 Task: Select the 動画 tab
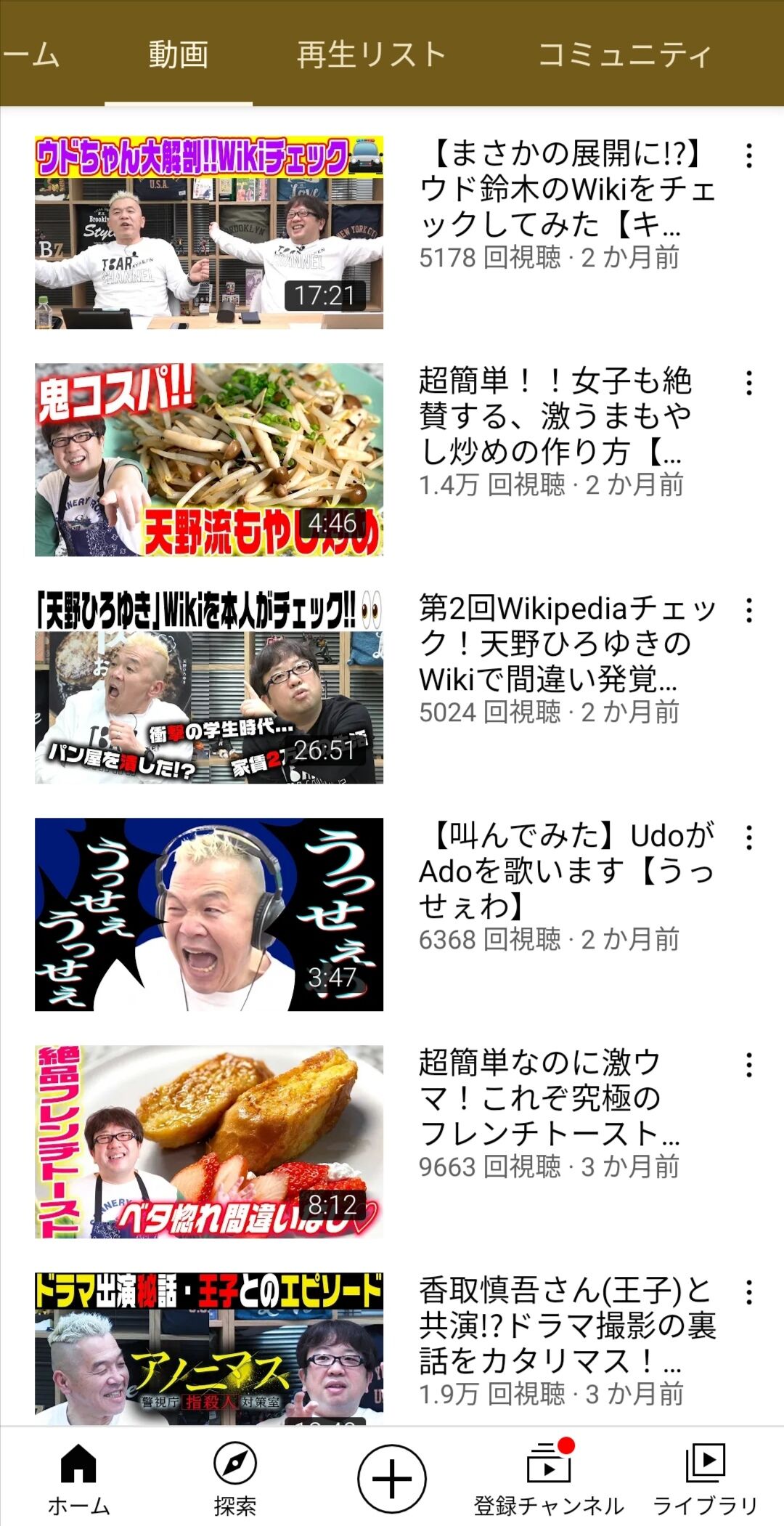click(x=179, y=54)
